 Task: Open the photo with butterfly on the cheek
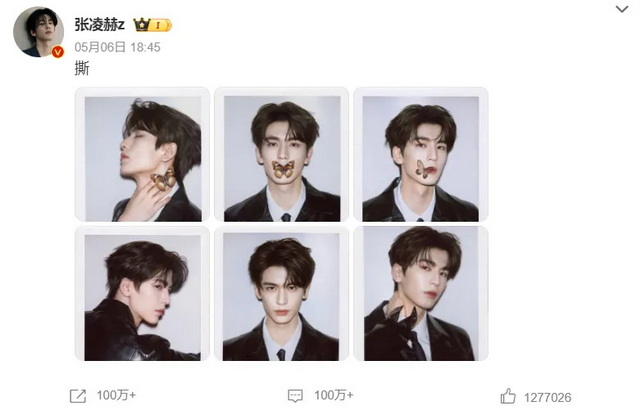420,155
